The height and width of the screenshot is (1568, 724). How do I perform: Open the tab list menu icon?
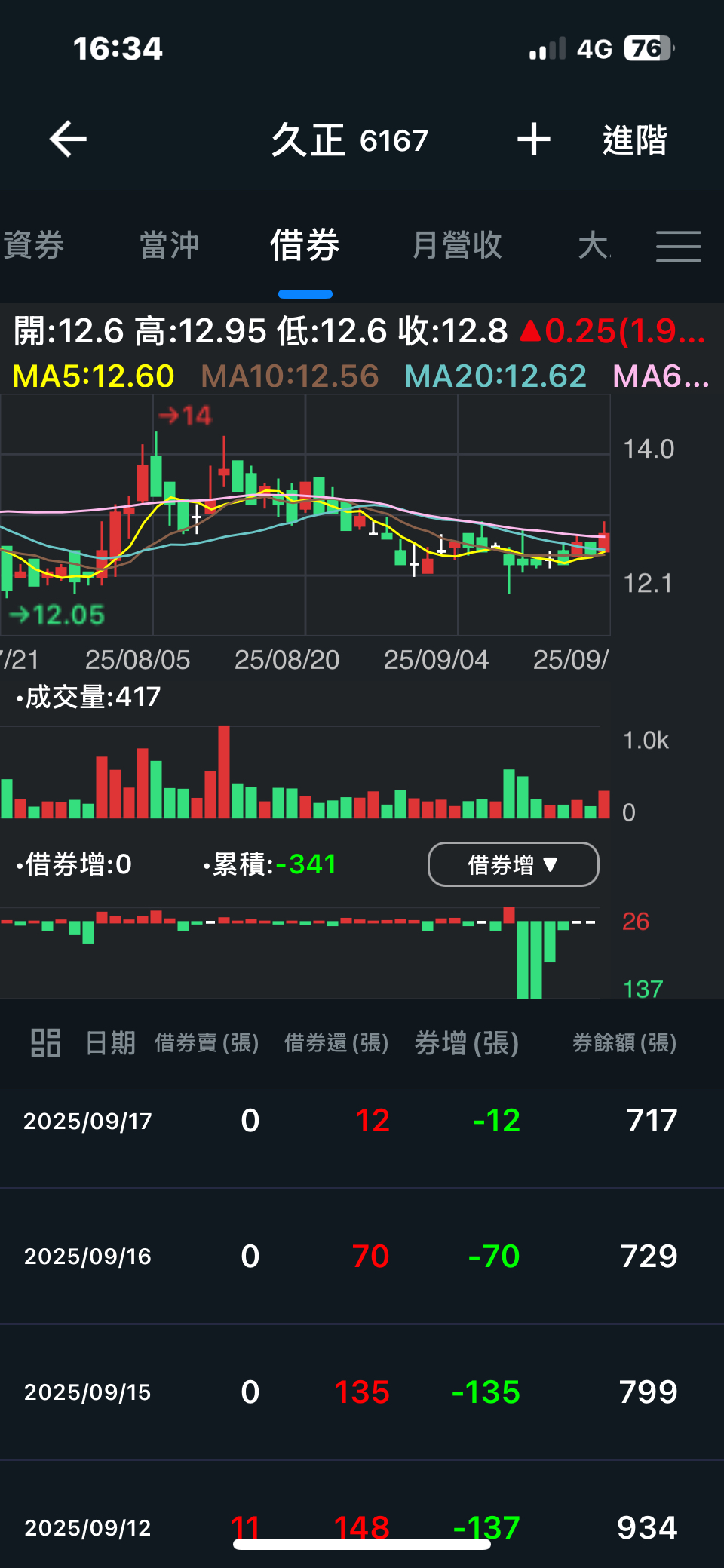click(x=678, y=247)
